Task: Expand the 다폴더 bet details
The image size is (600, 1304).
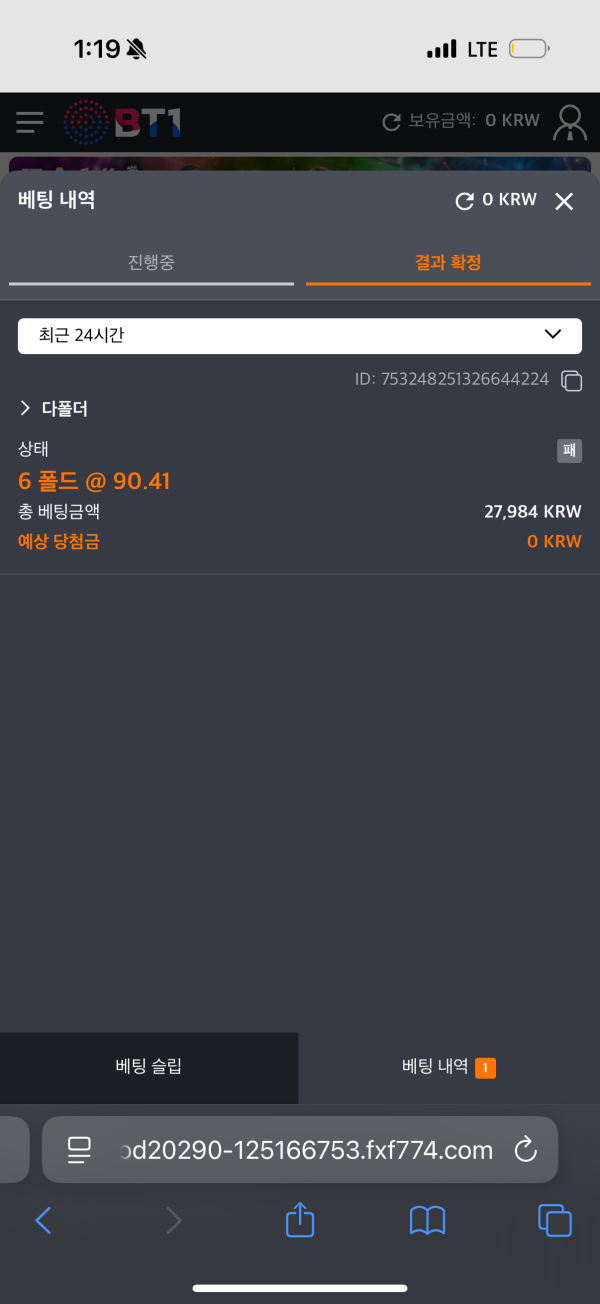Action: pyautogui.click(x=54, y=408)
